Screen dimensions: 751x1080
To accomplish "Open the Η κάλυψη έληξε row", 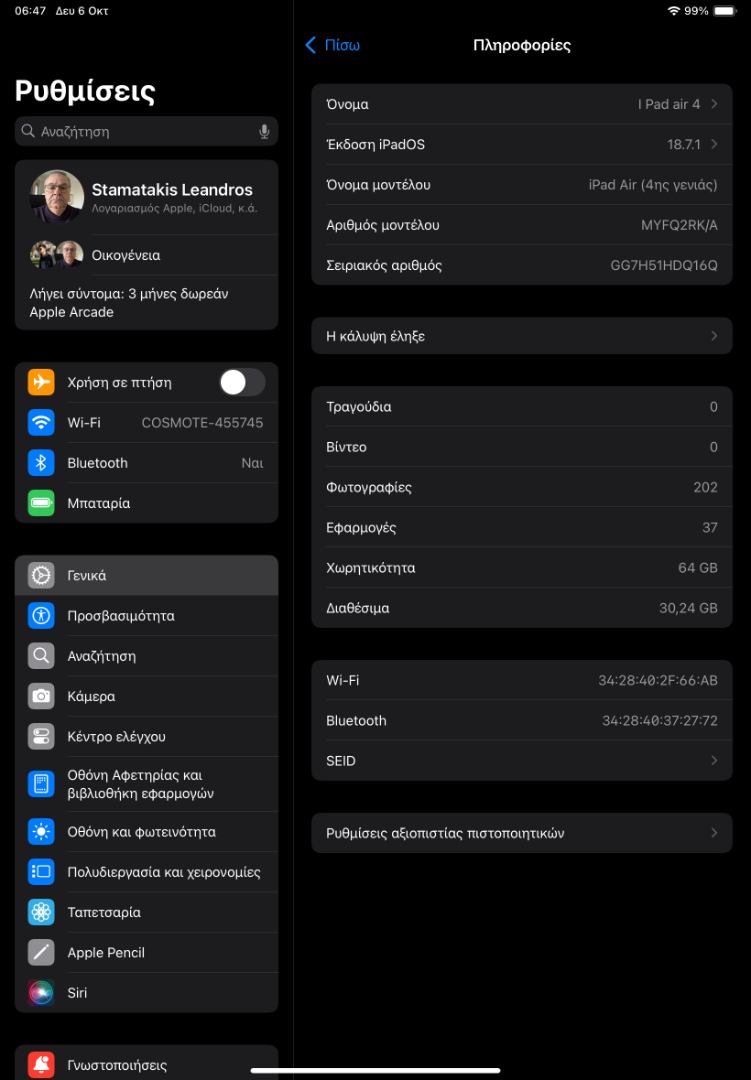I will (x=521, y=336).
